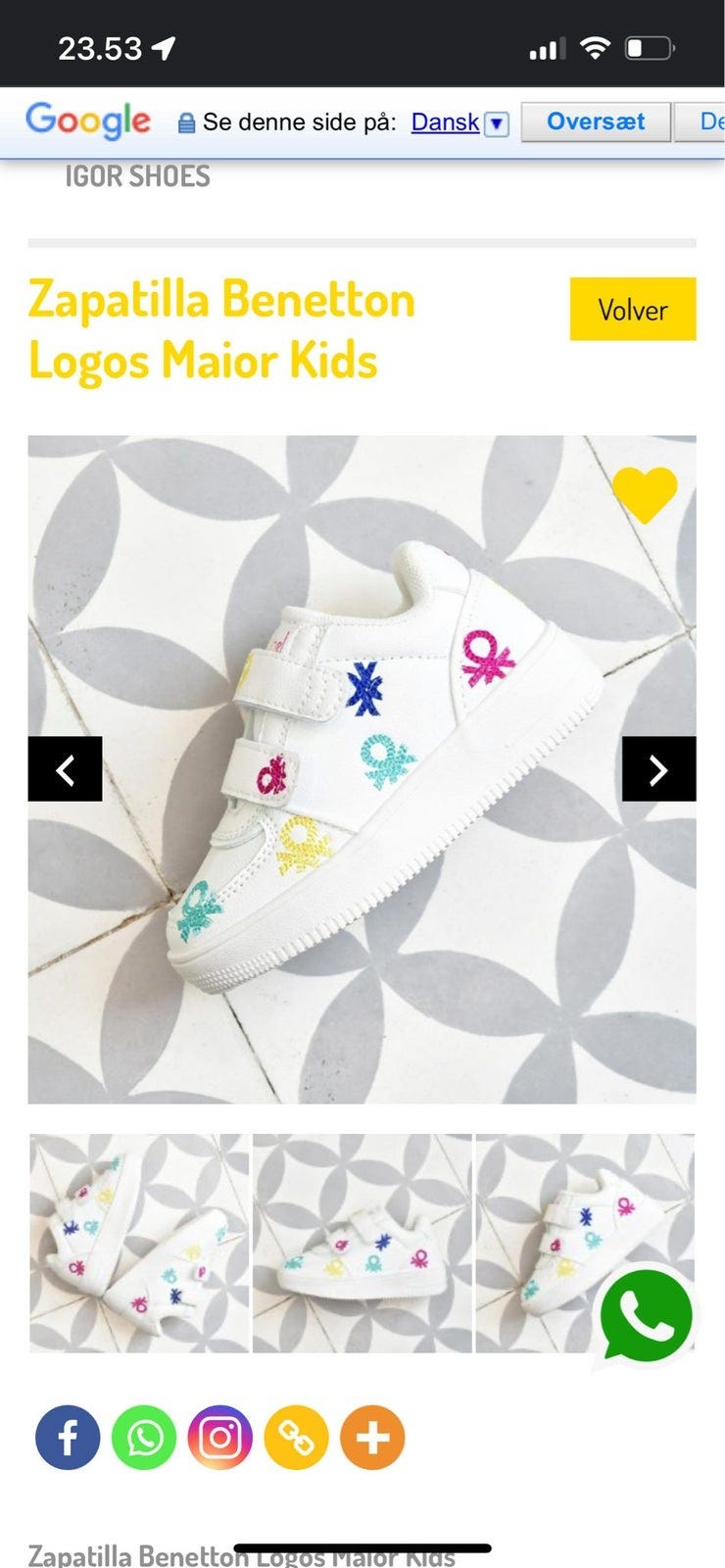Show next product image with right arrow
This screenshot has height=1568, width=725.
pos(659,769)
